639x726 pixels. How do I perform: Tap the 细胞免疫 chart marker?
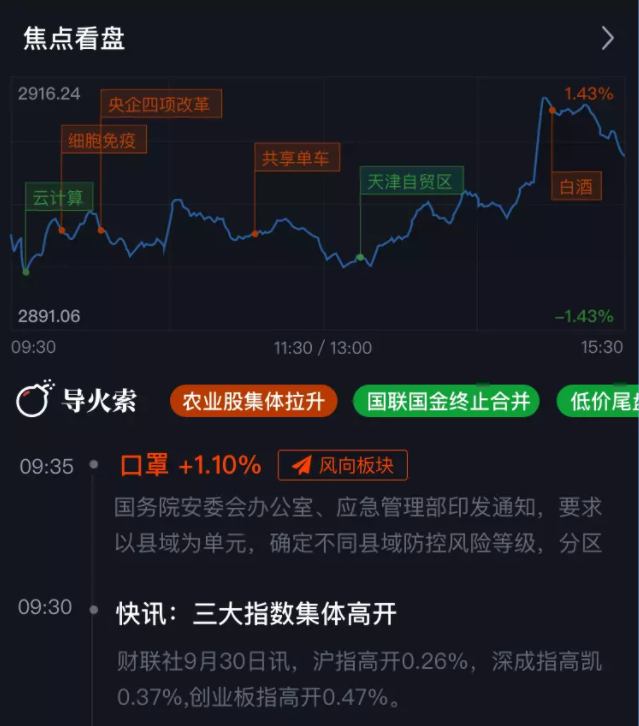[104, 139]
